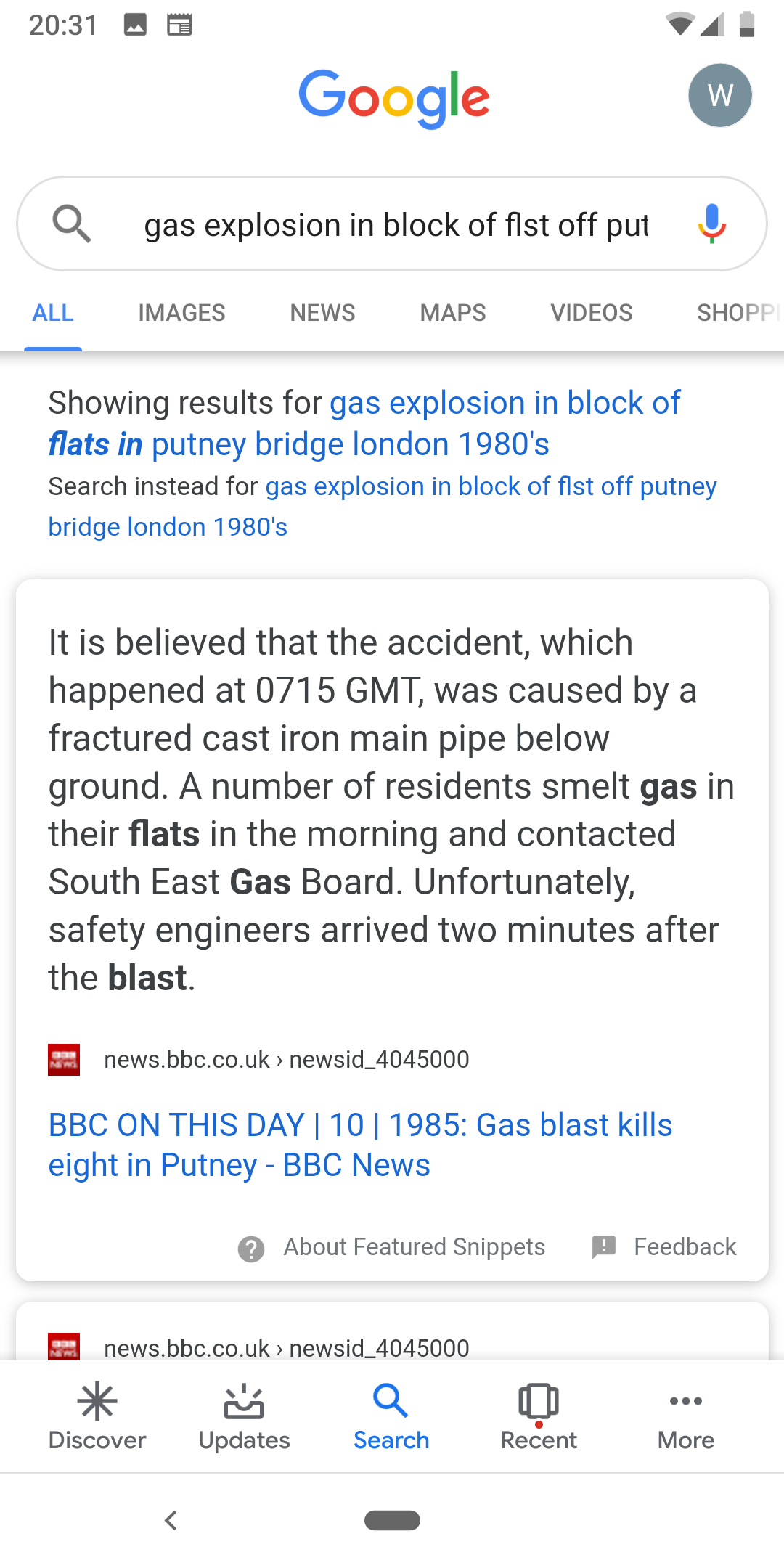This screenshot has height=1568, width=784.
Task: Send Feedback on the featured snippet
Action: 664,1247
